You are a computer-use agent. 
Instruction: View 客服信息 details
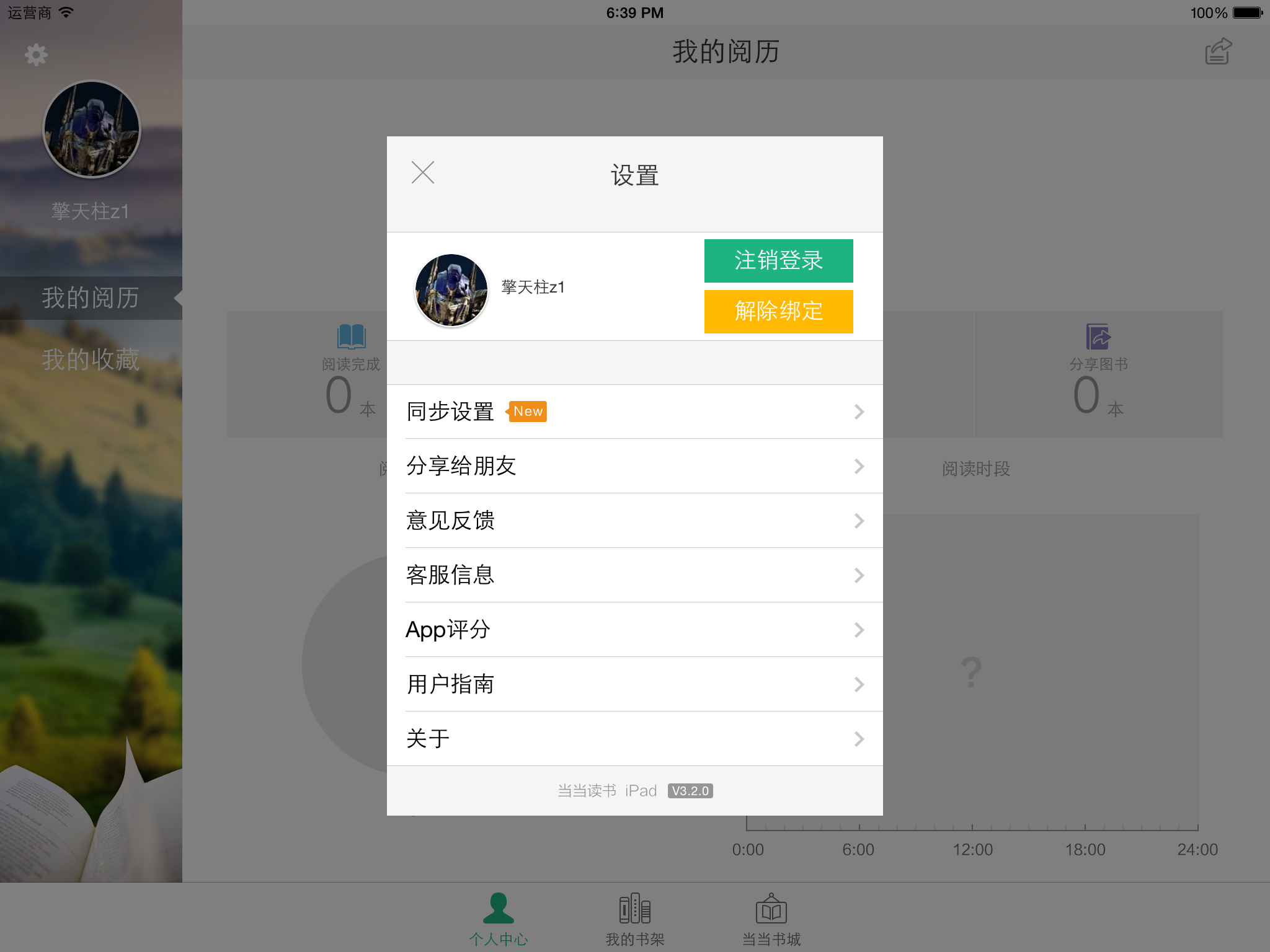click(634, 575)
